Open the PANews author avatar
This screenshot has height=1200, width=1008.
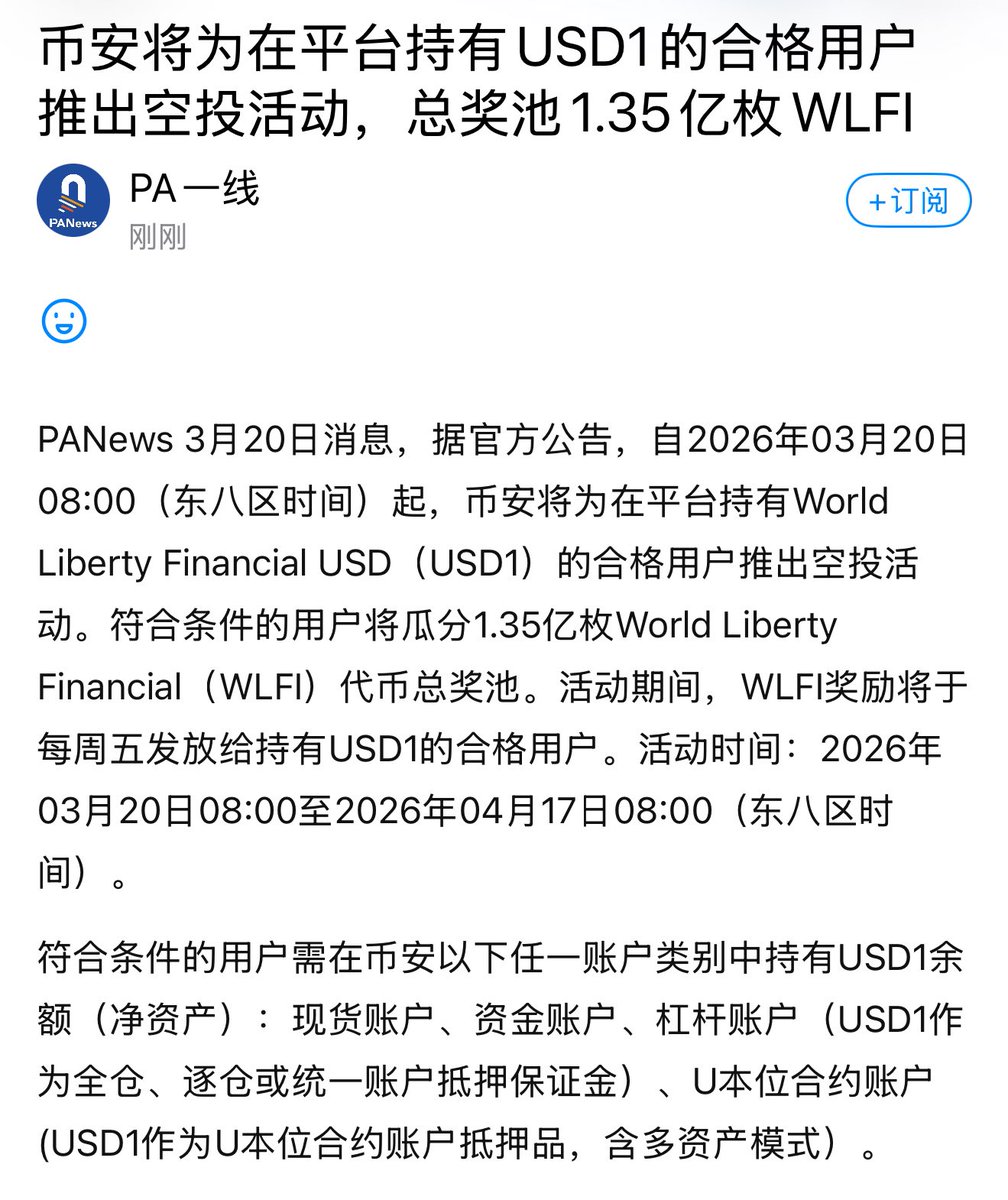point(73,201)
